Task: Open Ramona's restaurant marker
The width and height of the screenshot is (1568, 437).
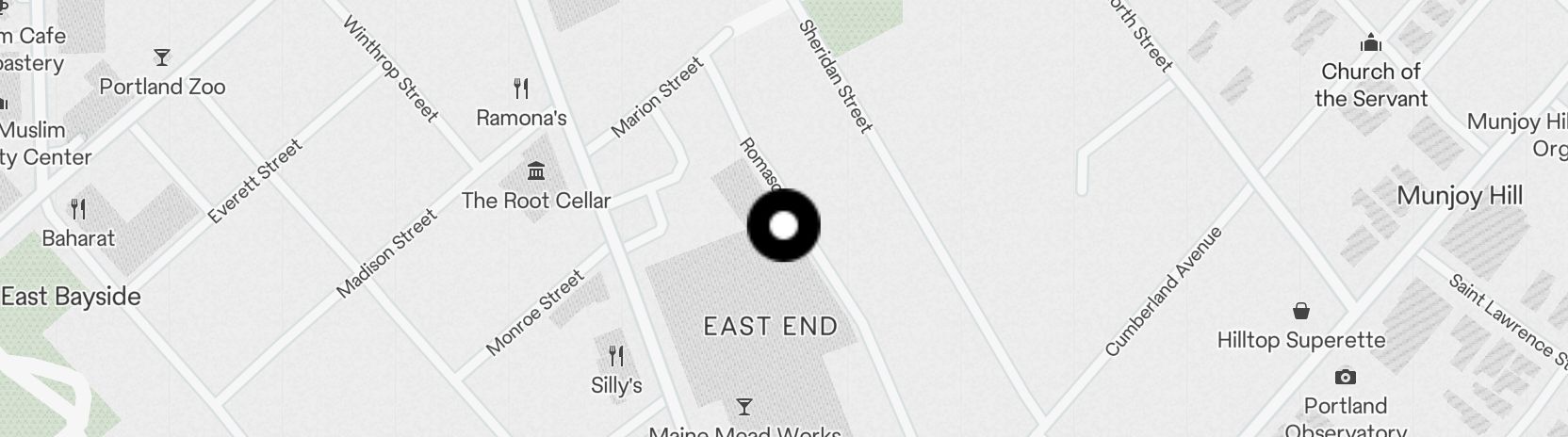Action: click(x=521, y=89)
